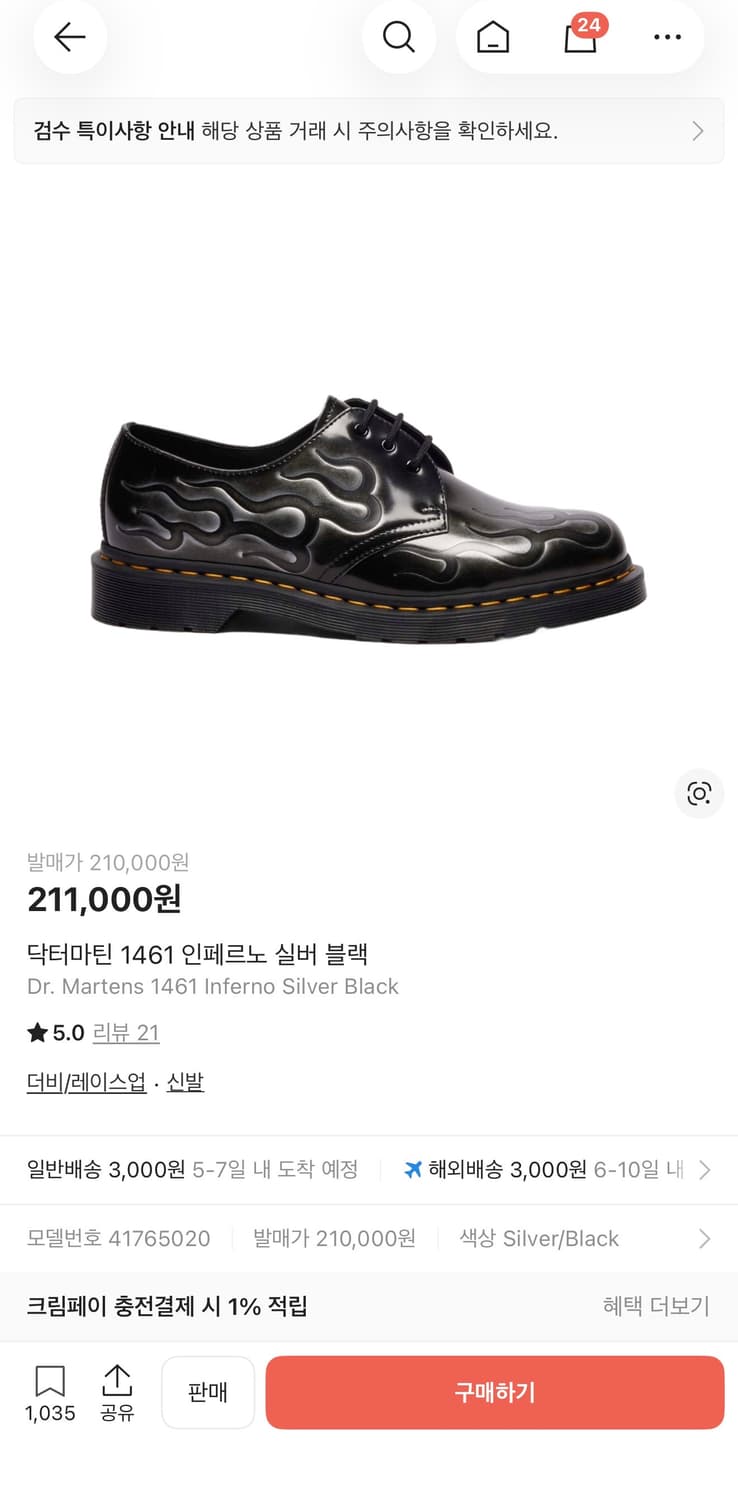Tap the 판매 sell button

(207, 1392)
